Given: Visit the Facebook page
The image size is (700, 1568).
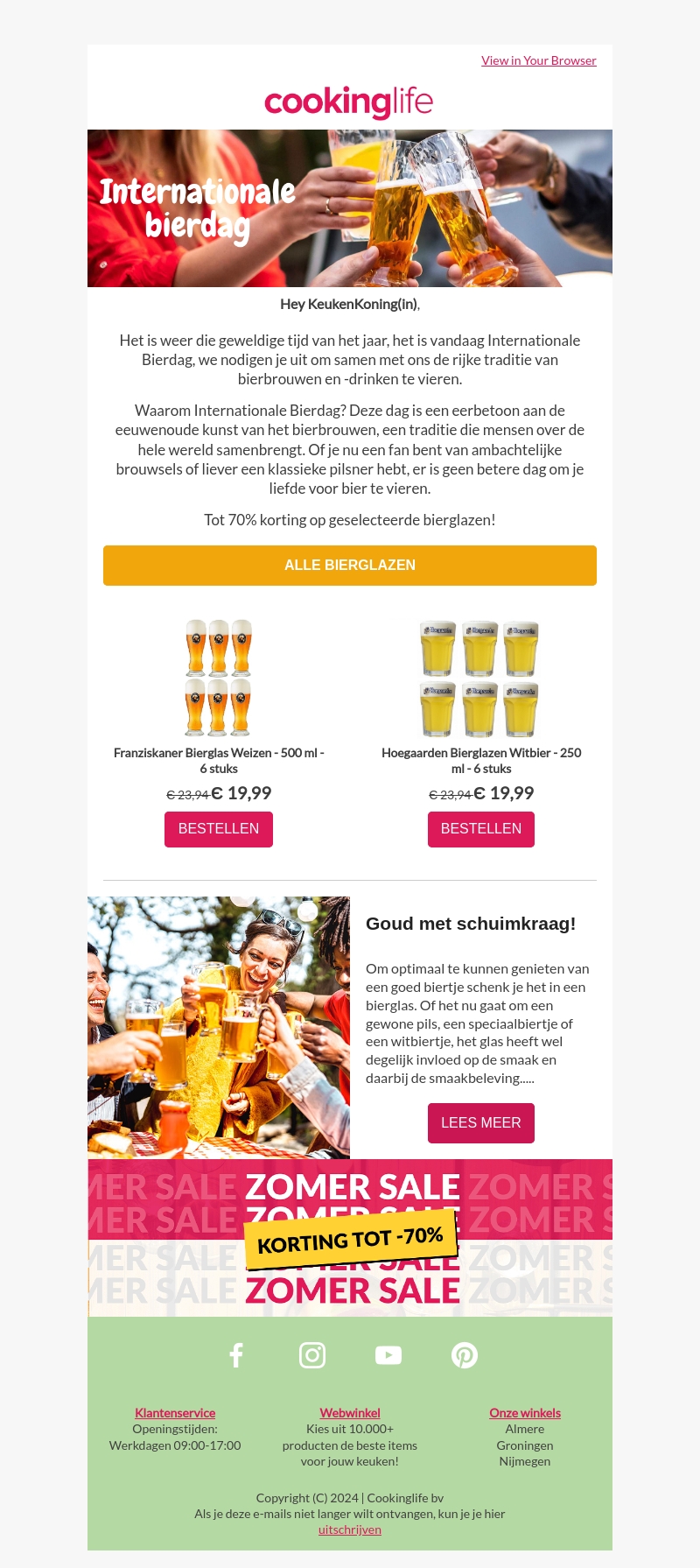Looking at the screenshot, I should point(236,1355).
